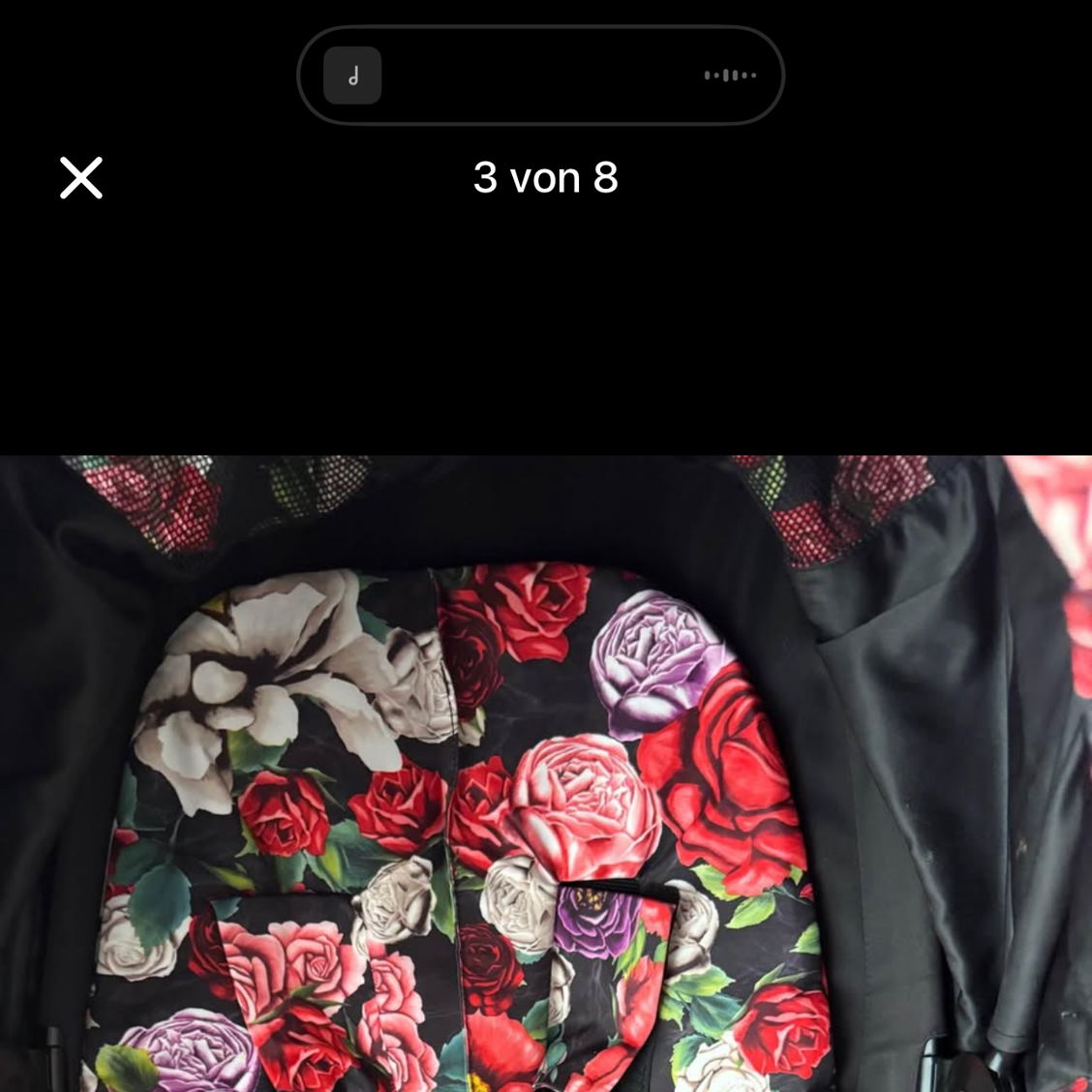Open the music pill at the top
Image resolution: width=1092 pixels, height=1092 pixels.
[x=540, y=76]
